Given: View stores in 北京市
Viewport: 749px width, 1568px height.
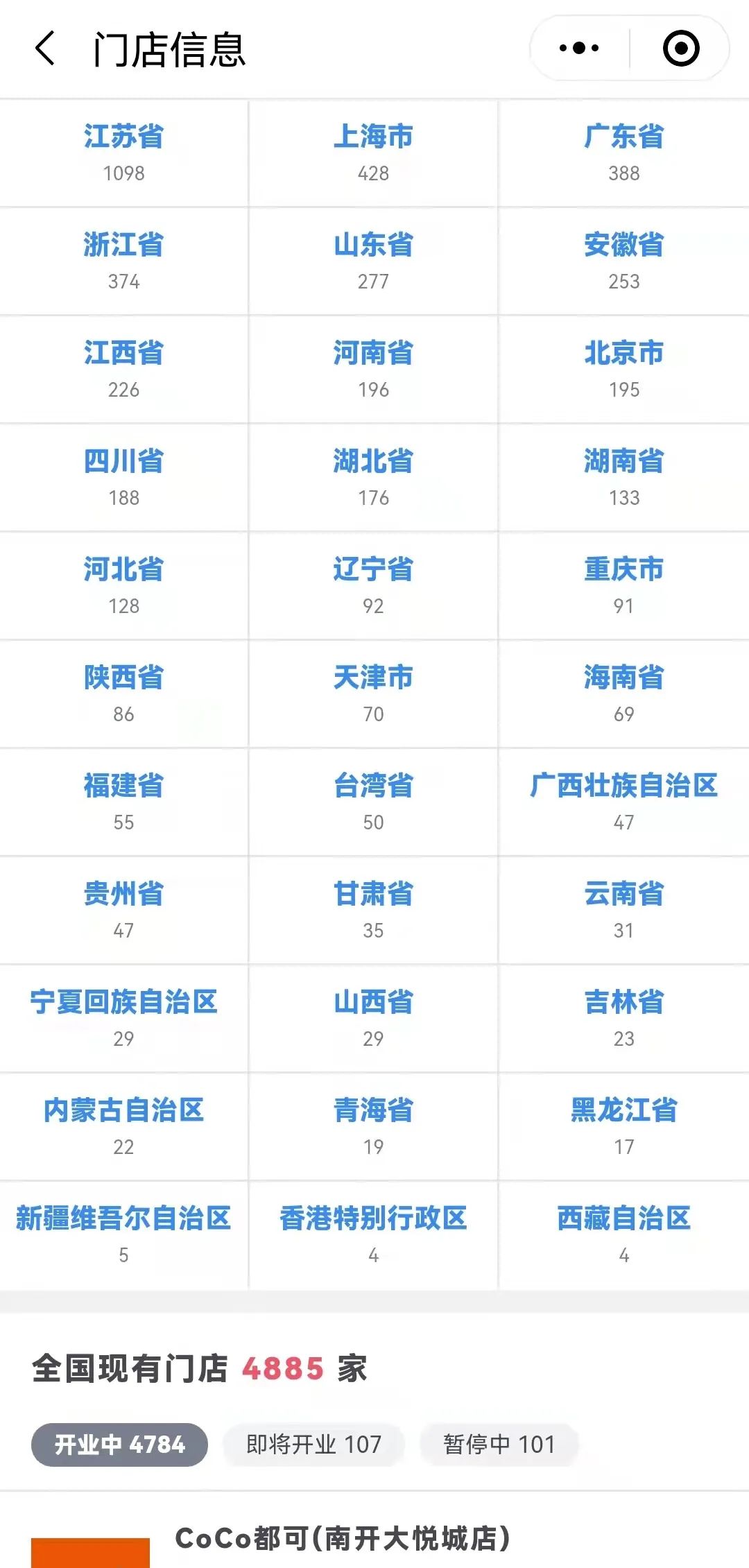Looking at the screenshot, I should coord(623,369).
